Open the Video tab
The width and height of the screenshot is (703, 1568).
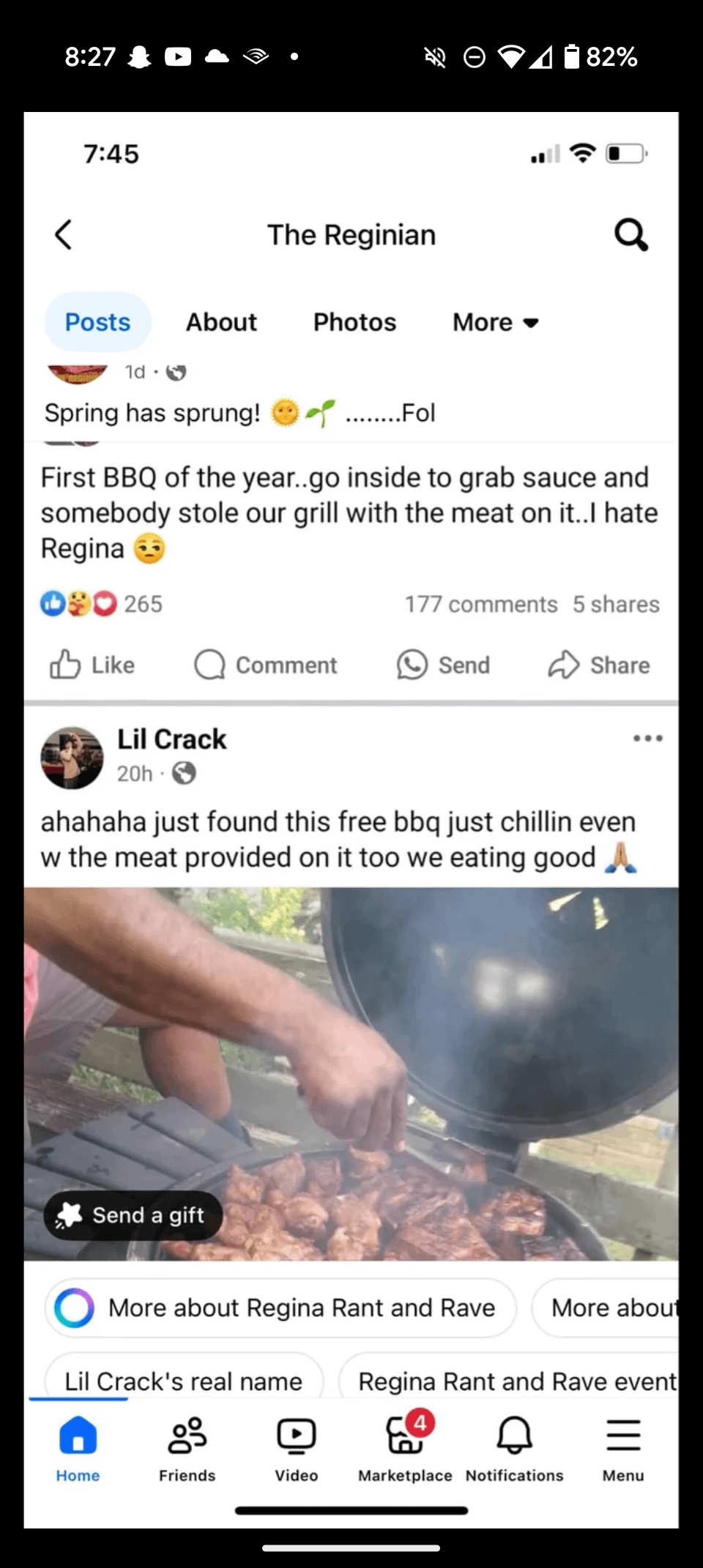click(296, 1447)
